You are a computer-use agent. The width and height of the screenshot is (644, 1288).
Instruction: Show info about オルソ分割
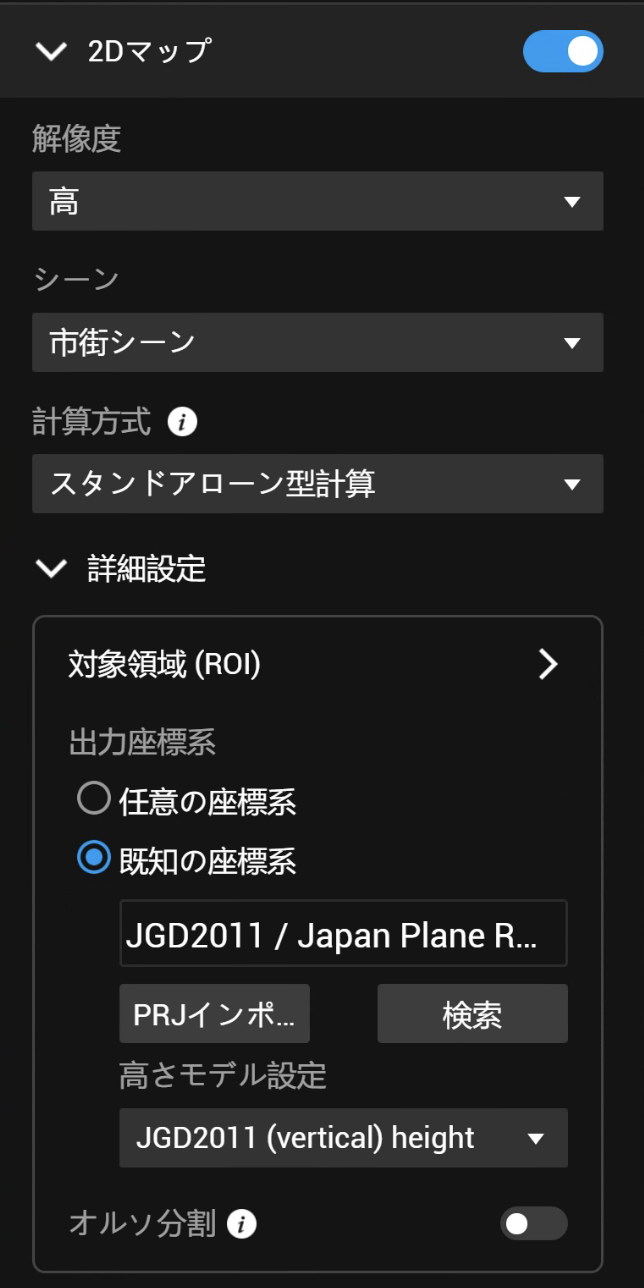pos(241,1223)
